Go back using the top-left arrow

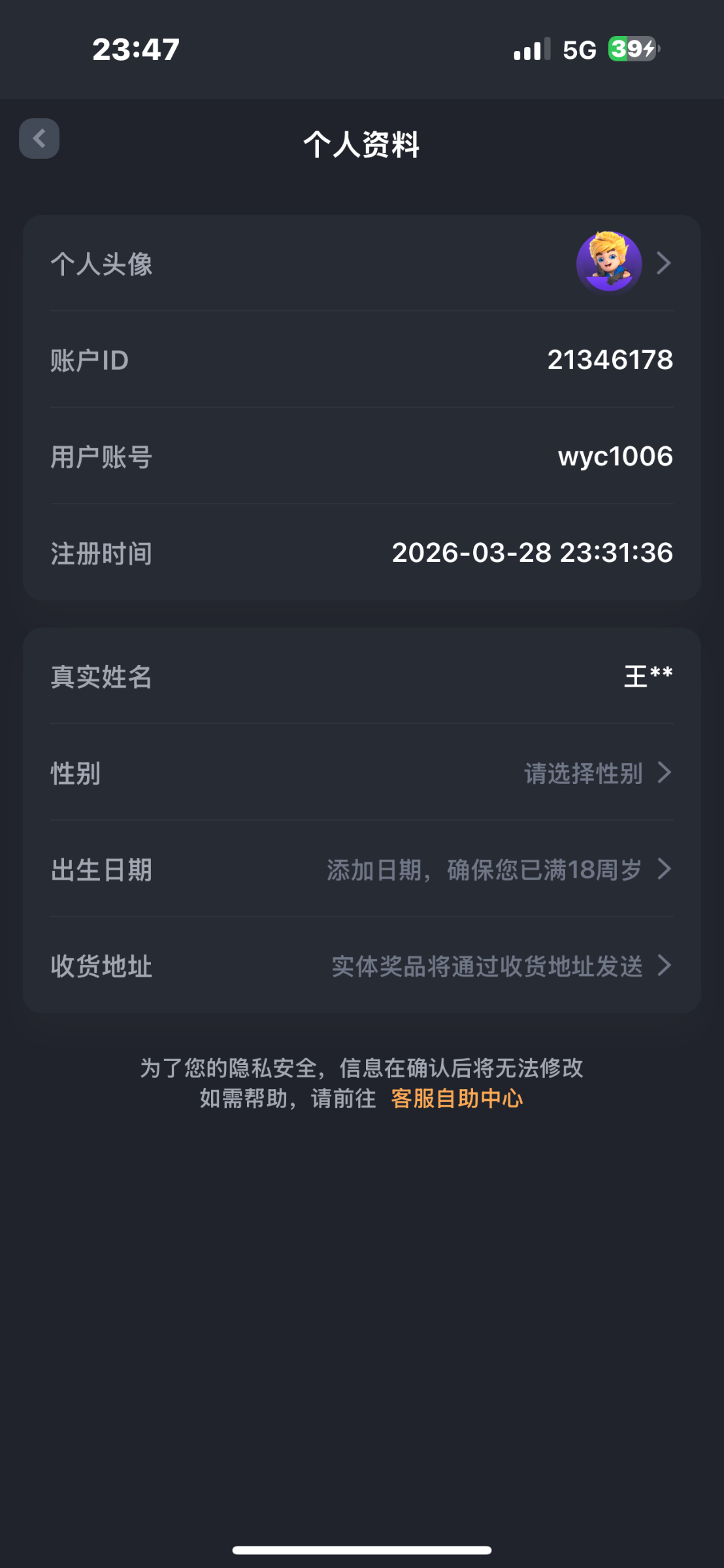pyautogui.click(x=39, y=139)
